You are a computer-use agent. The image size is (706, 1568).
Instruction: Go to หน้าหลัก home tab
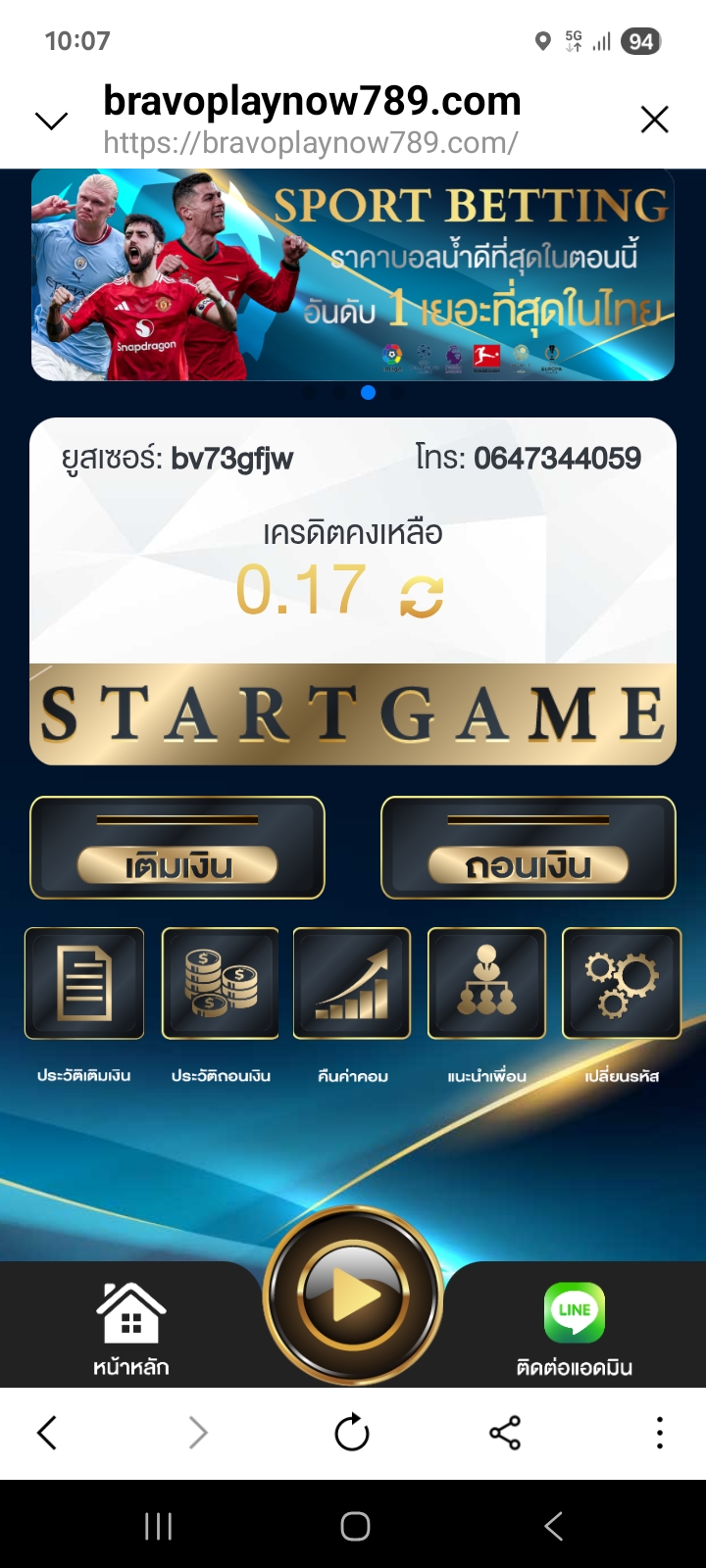point(131,1328)
